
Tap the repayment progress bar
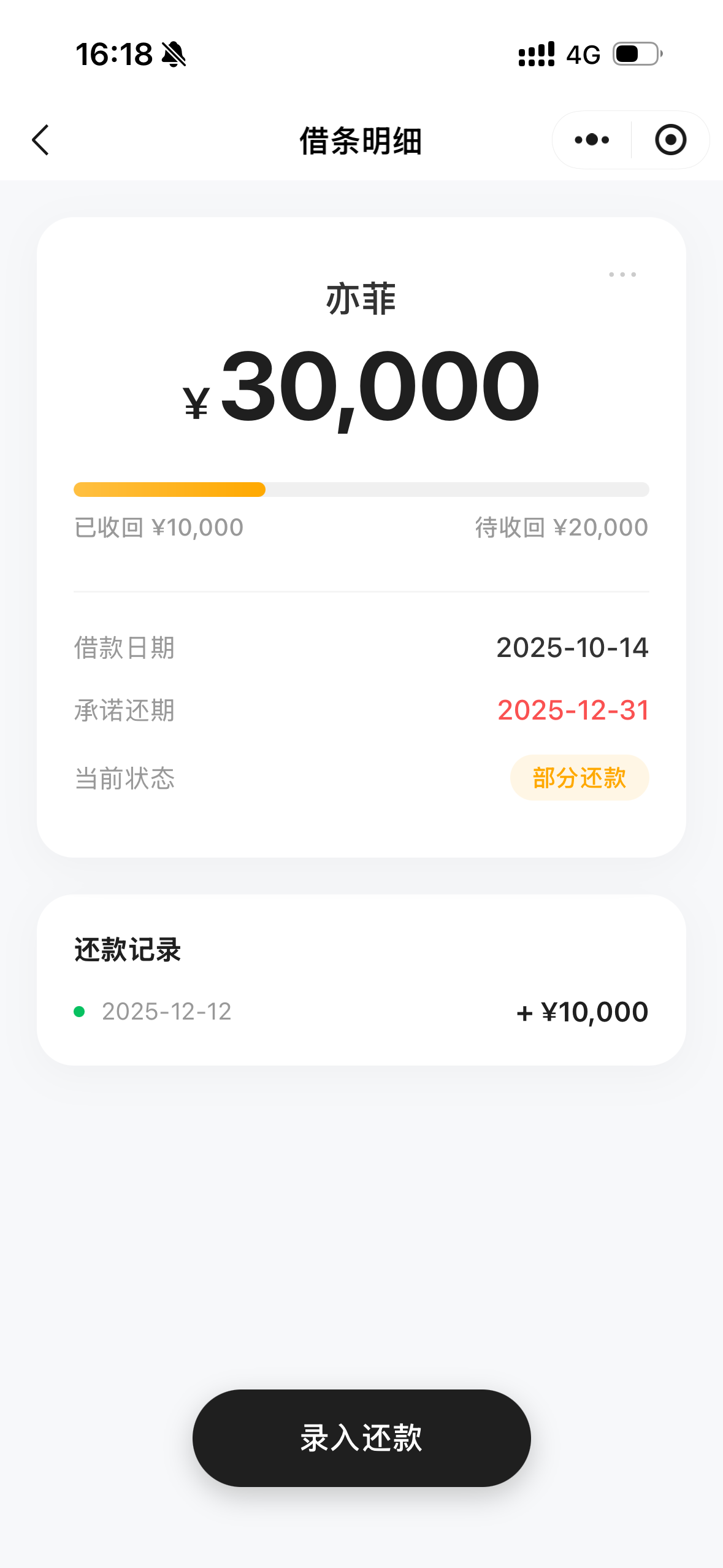[x=361, y=489]
